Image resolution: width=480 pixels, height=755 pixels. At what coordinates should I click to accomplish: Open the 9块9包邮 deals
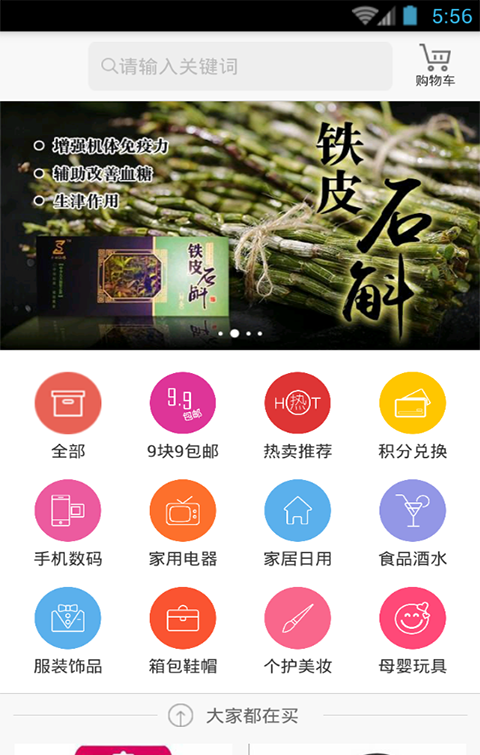[183, 416]
